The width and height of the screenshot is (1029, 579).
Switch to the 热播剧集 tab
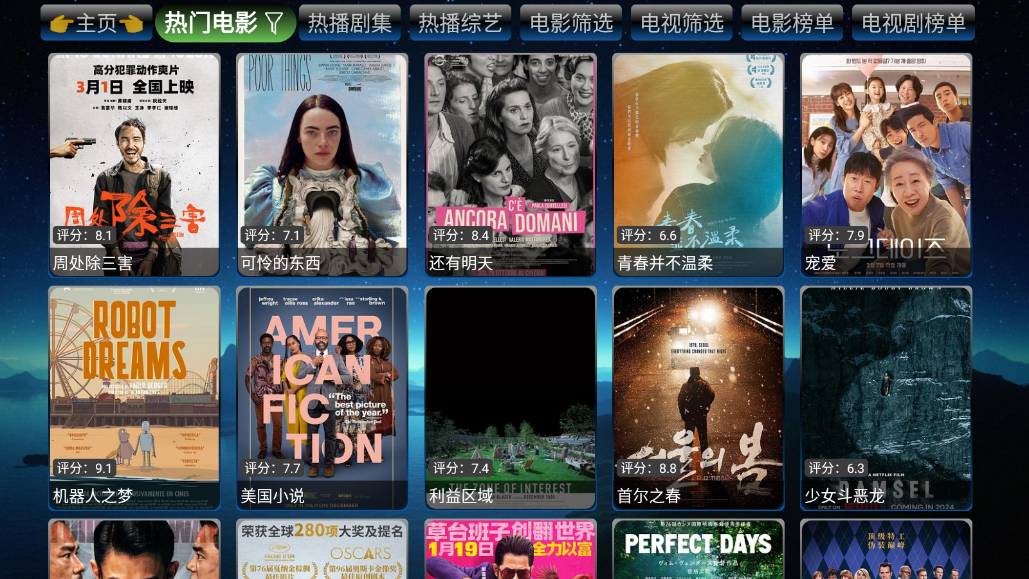coord(350,23)
